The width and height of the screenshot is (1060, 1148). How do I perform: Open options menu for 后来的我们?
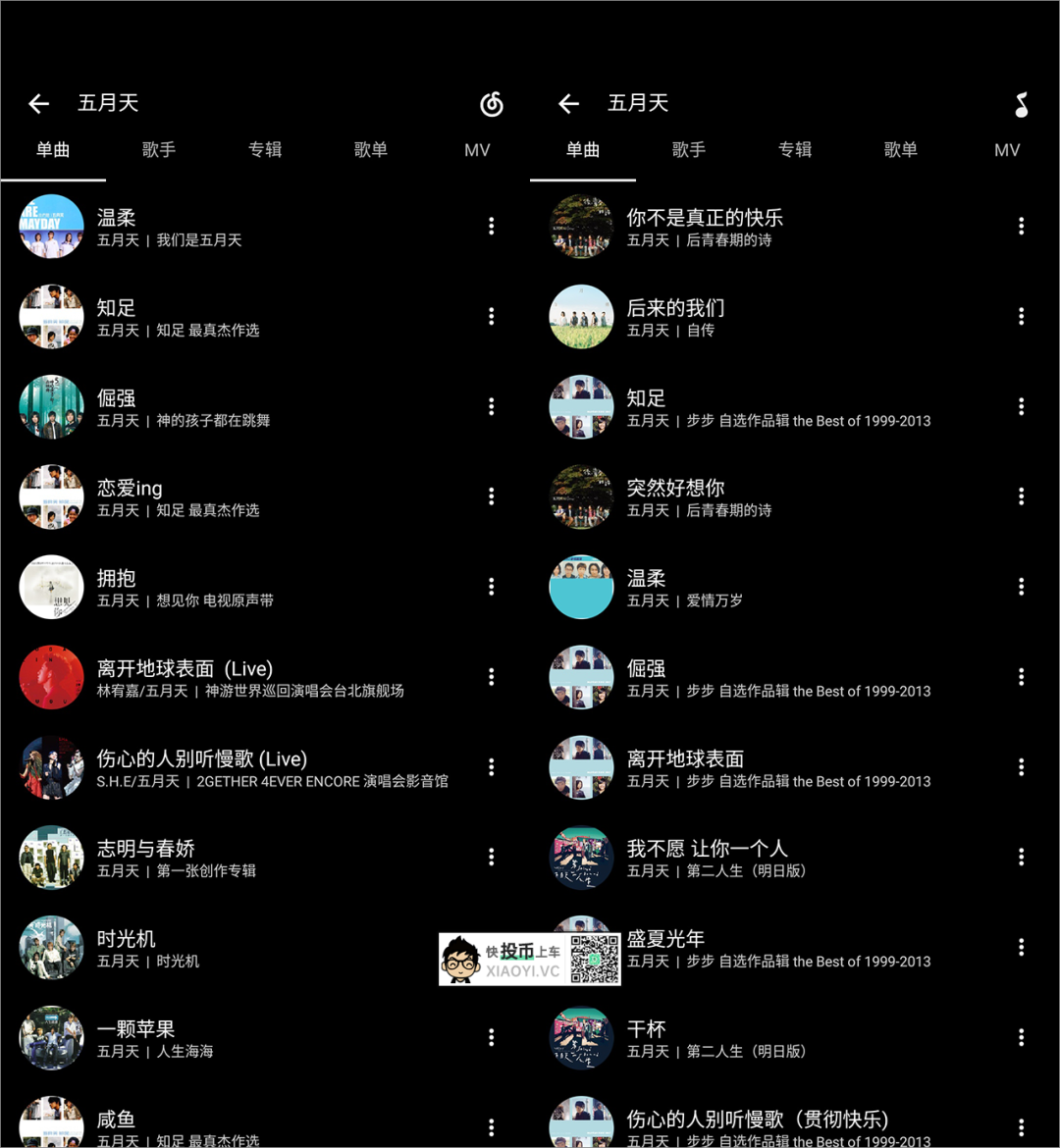[x=1021, y=316]
